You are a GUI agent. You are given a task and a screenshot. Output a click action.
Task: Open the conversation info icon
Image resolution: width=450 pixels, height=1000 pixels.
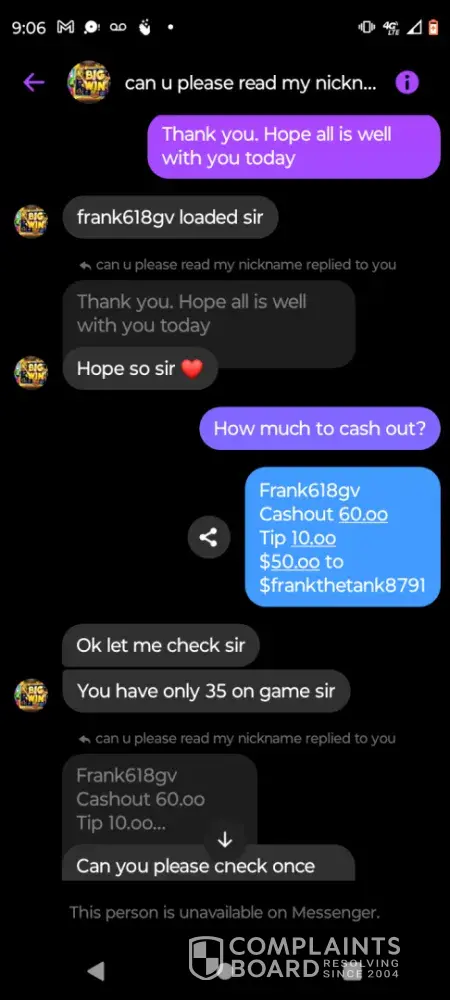tap(407, 82)
